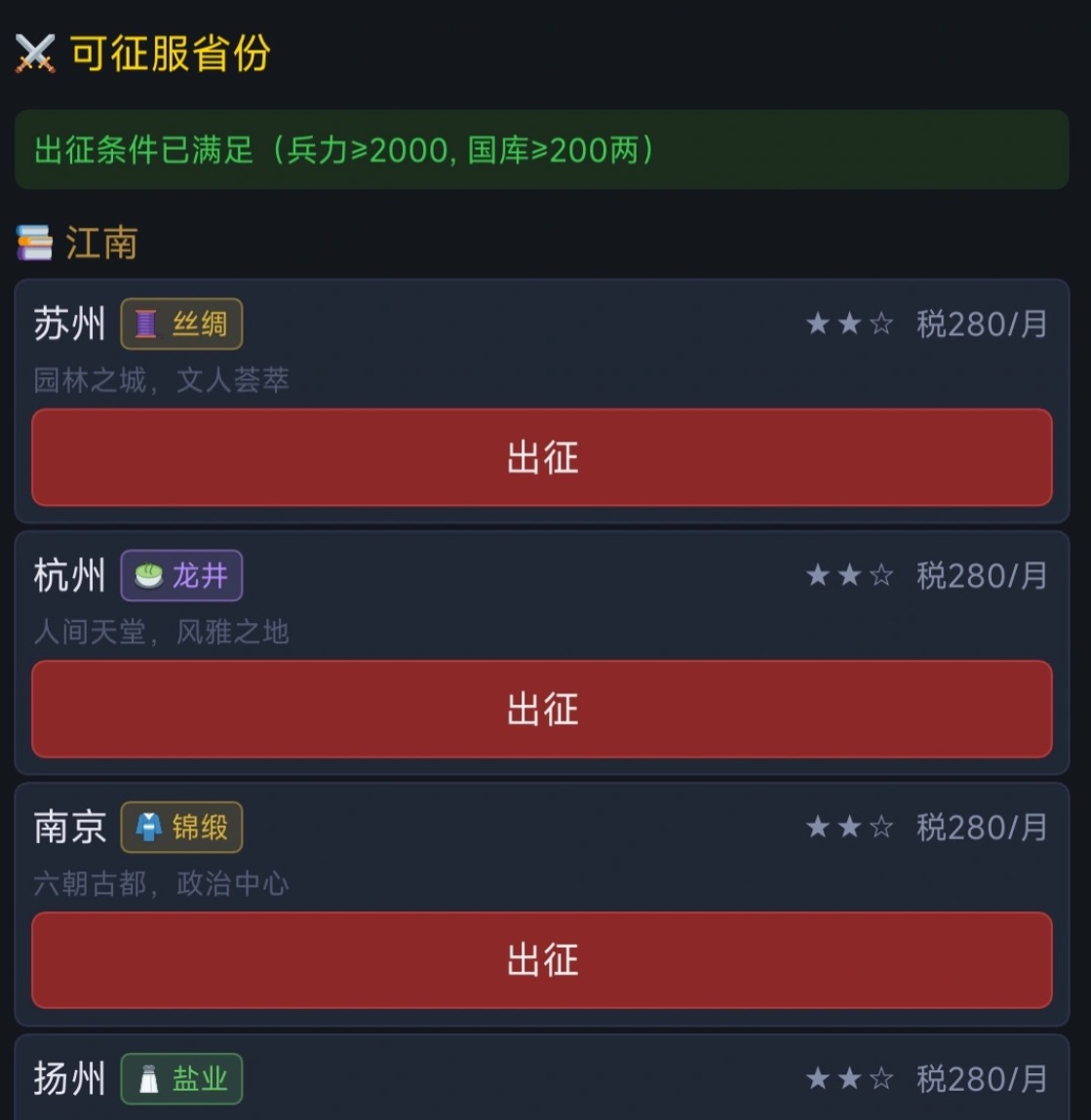The height and width of the screenshot is (1120, 1091).
Task: Tap 出征 to conquer 杭州
Action: point(542,709)
